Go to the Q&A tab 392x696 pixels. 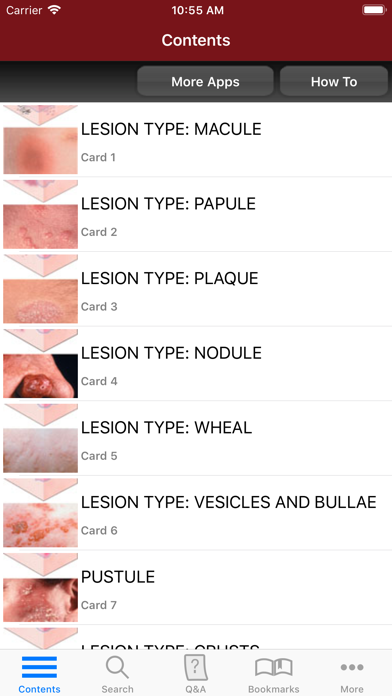[x=196, y=674]
